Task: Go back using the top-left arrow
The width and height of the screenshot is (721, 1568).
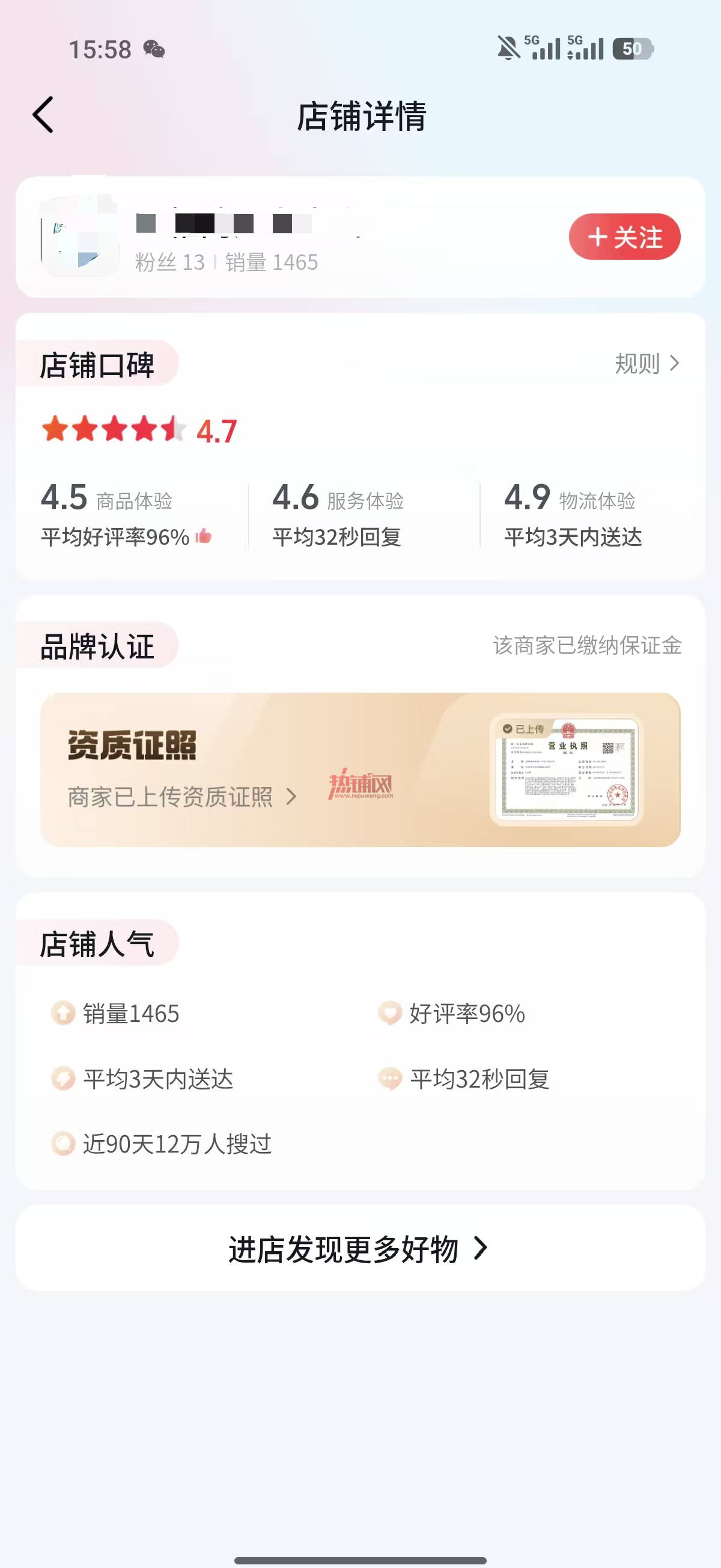Action: (x=43, y=114)
